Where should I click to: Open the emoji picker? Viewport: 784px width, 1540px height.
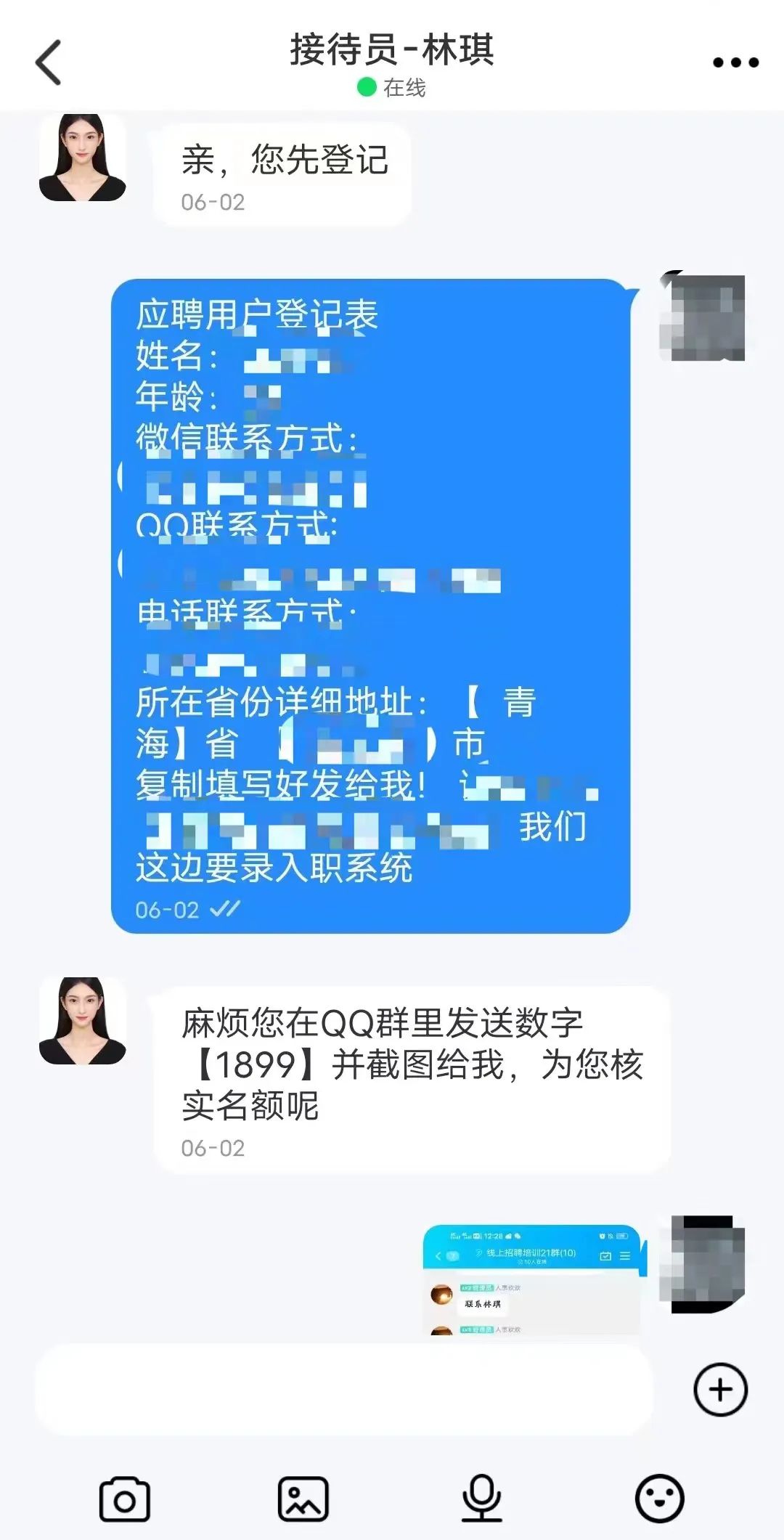coord(659,1499)
